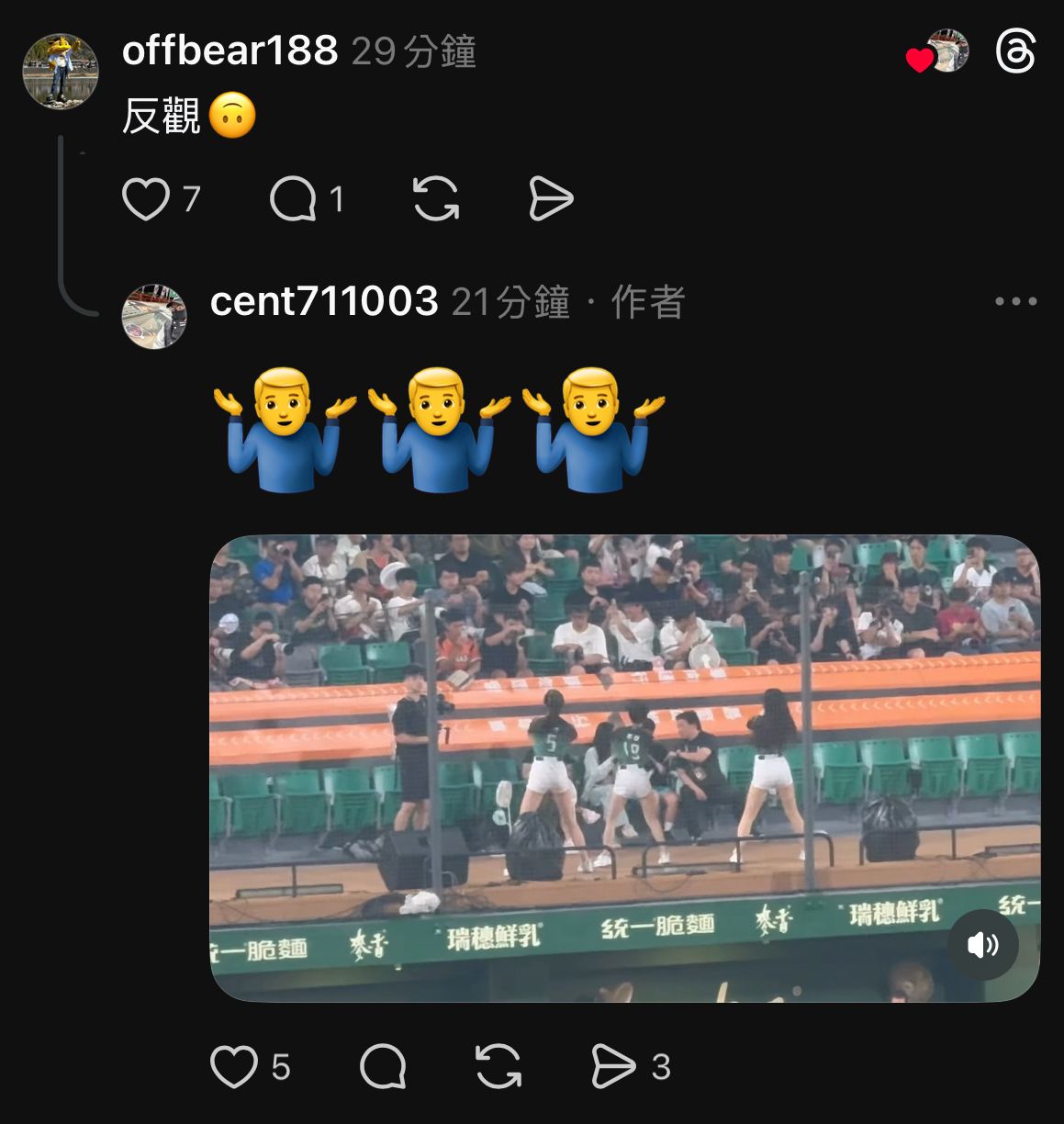This screenshot has width=1064, height=1124.
Task: Comment on cent711003's reply
Action: pos(383,1067)
